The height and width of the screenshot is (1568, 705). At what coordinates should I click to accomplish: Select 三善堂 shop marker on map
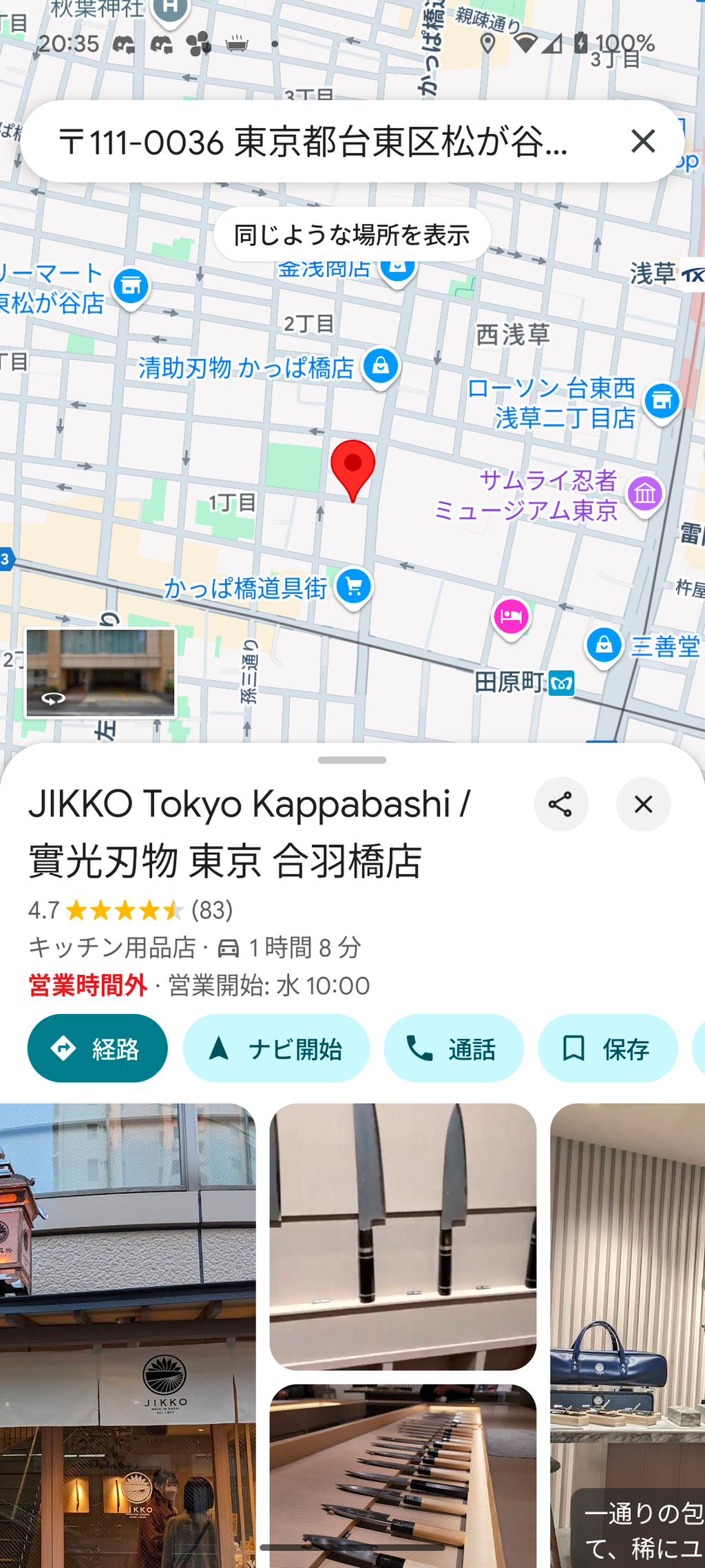604,646
